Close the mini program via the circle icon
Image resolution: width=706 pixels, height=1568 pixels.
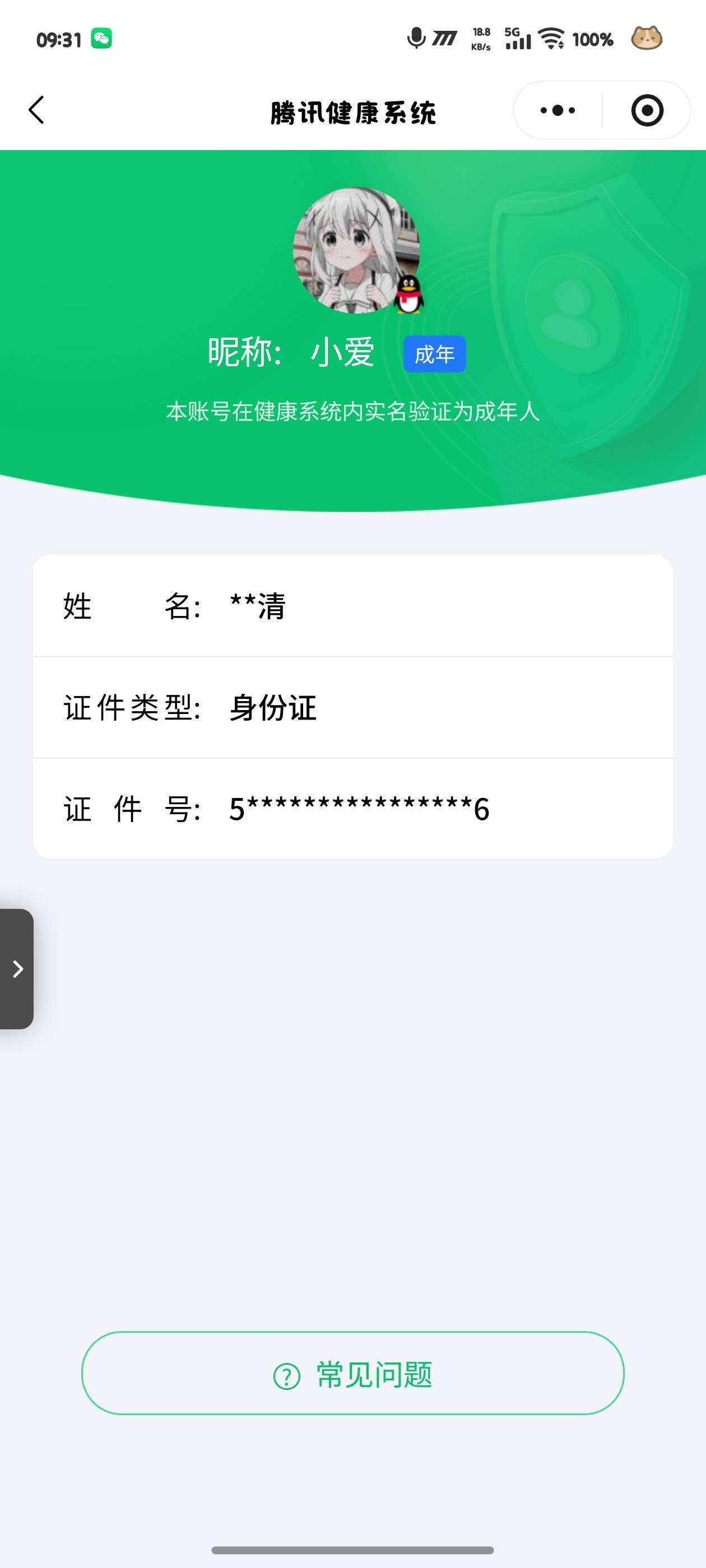[x=646, y=110]
